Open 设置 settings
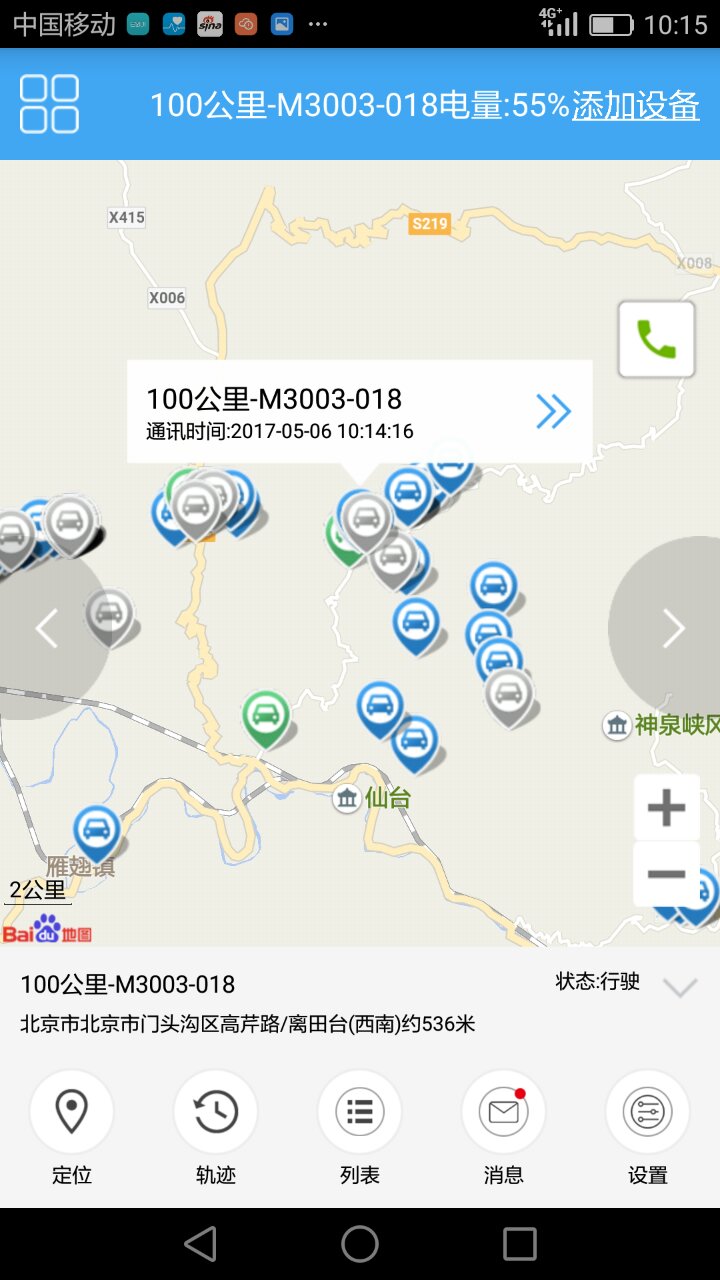The width and height of the screenshot is (720, 1280). 648,1112
